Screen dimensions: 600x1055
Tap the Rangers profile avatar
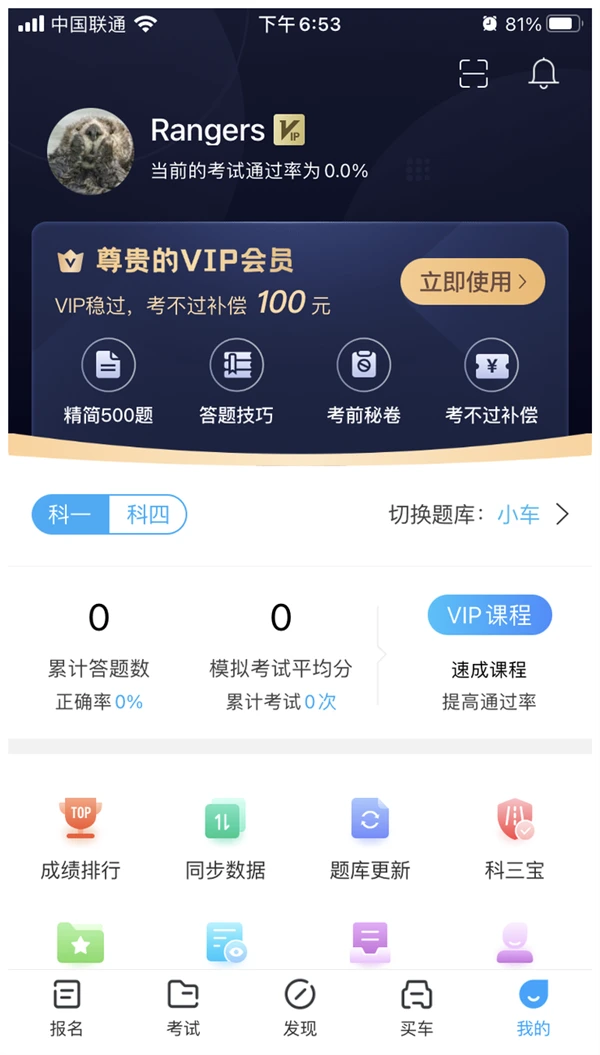tap(90, 151)
